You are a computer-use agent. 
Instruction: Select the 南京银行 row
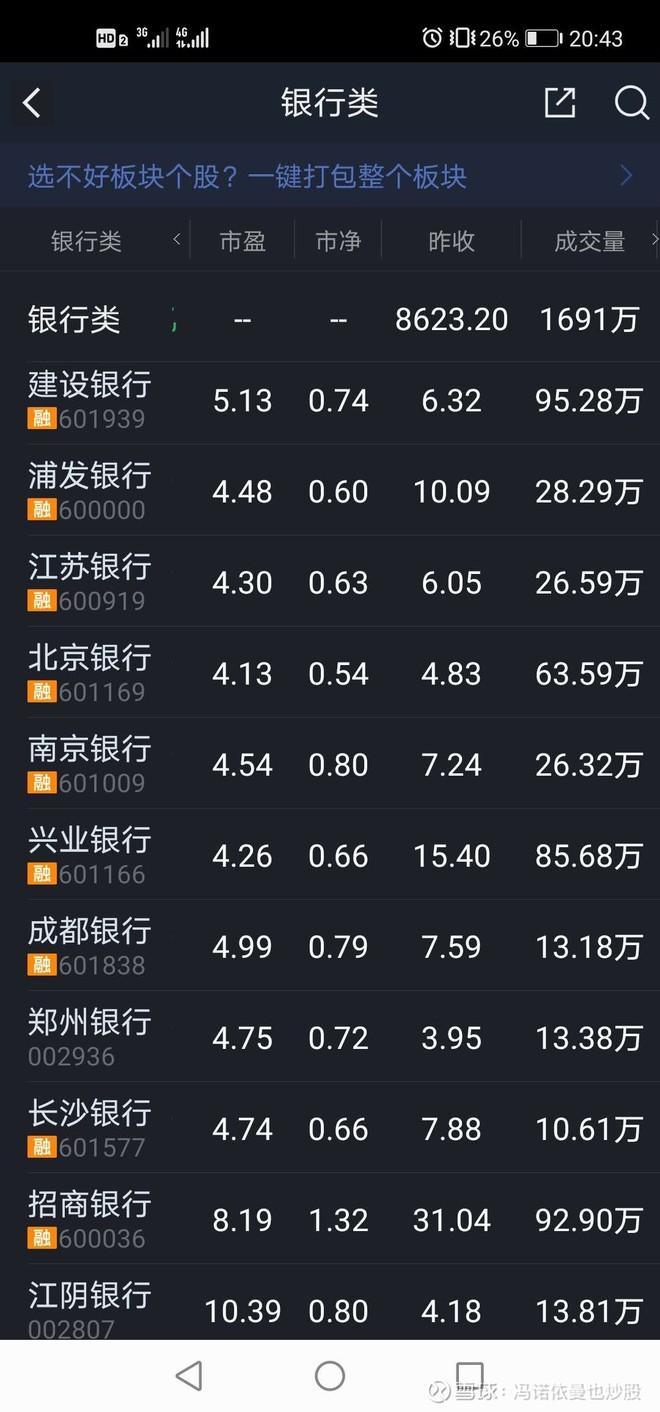(x=330, y=763)
